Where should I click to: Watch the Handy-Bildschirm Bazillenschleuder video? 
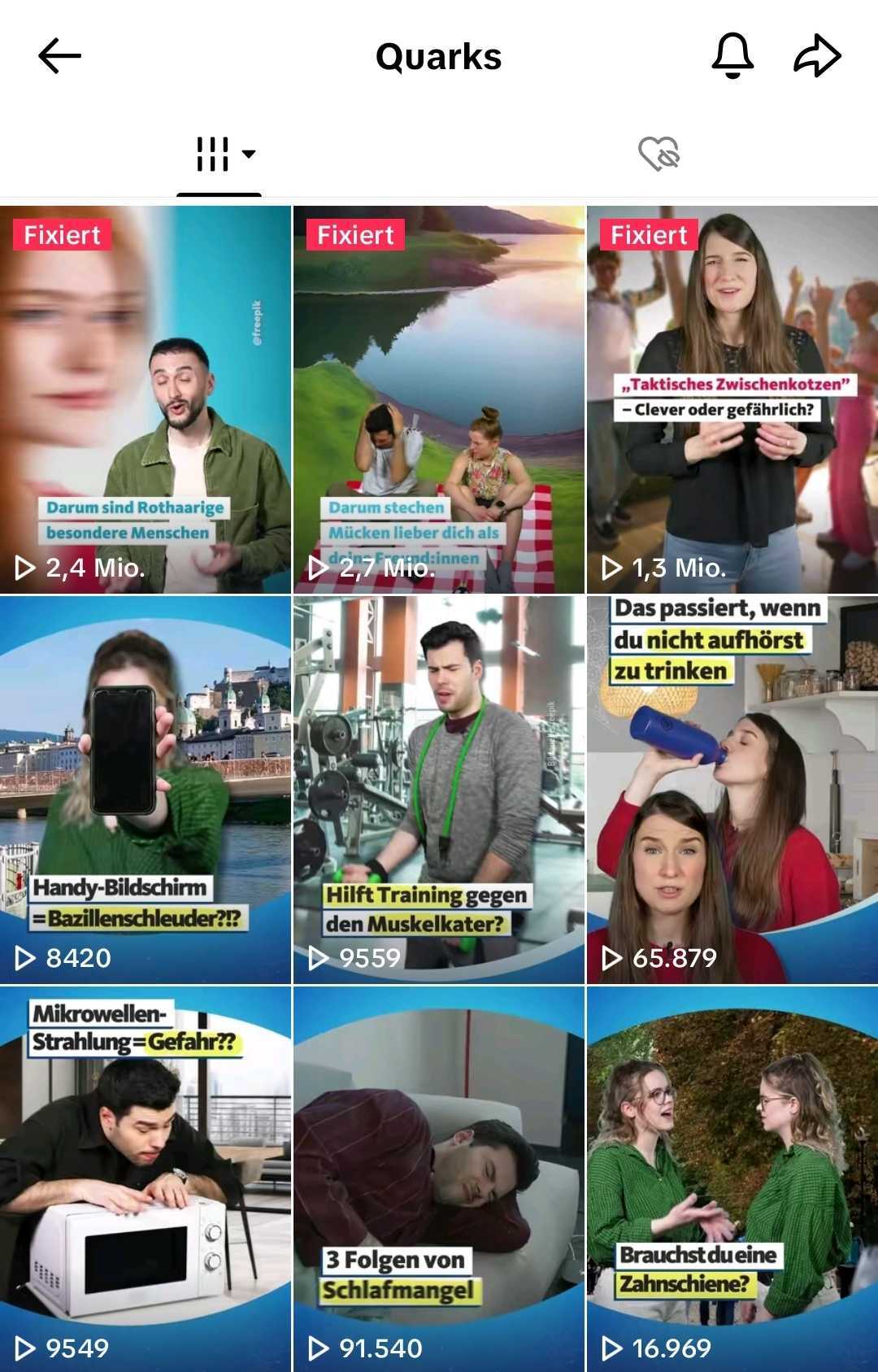[146, 789]
